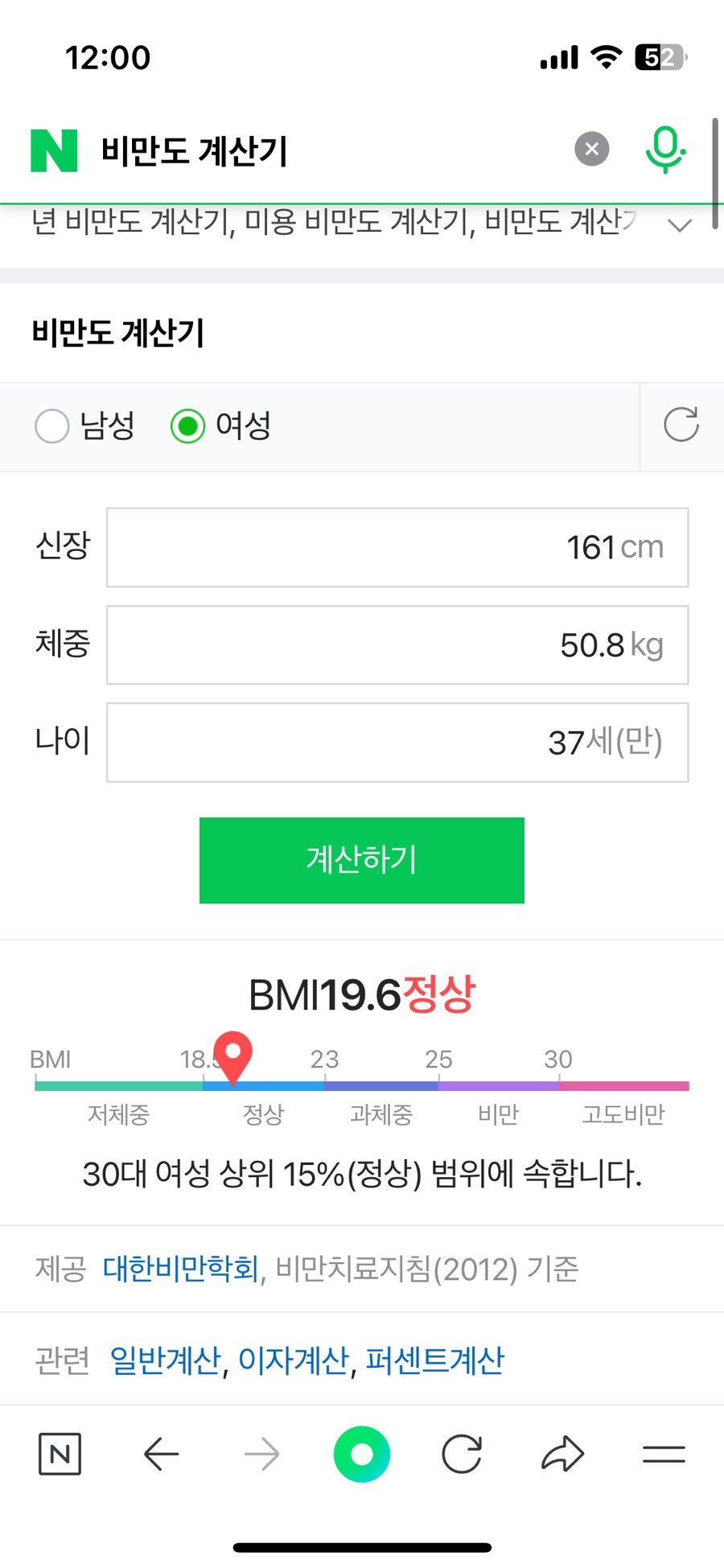Screen dimensions: 724x1568
Task: Expand the related search terms list
Action: coord(680,225)
